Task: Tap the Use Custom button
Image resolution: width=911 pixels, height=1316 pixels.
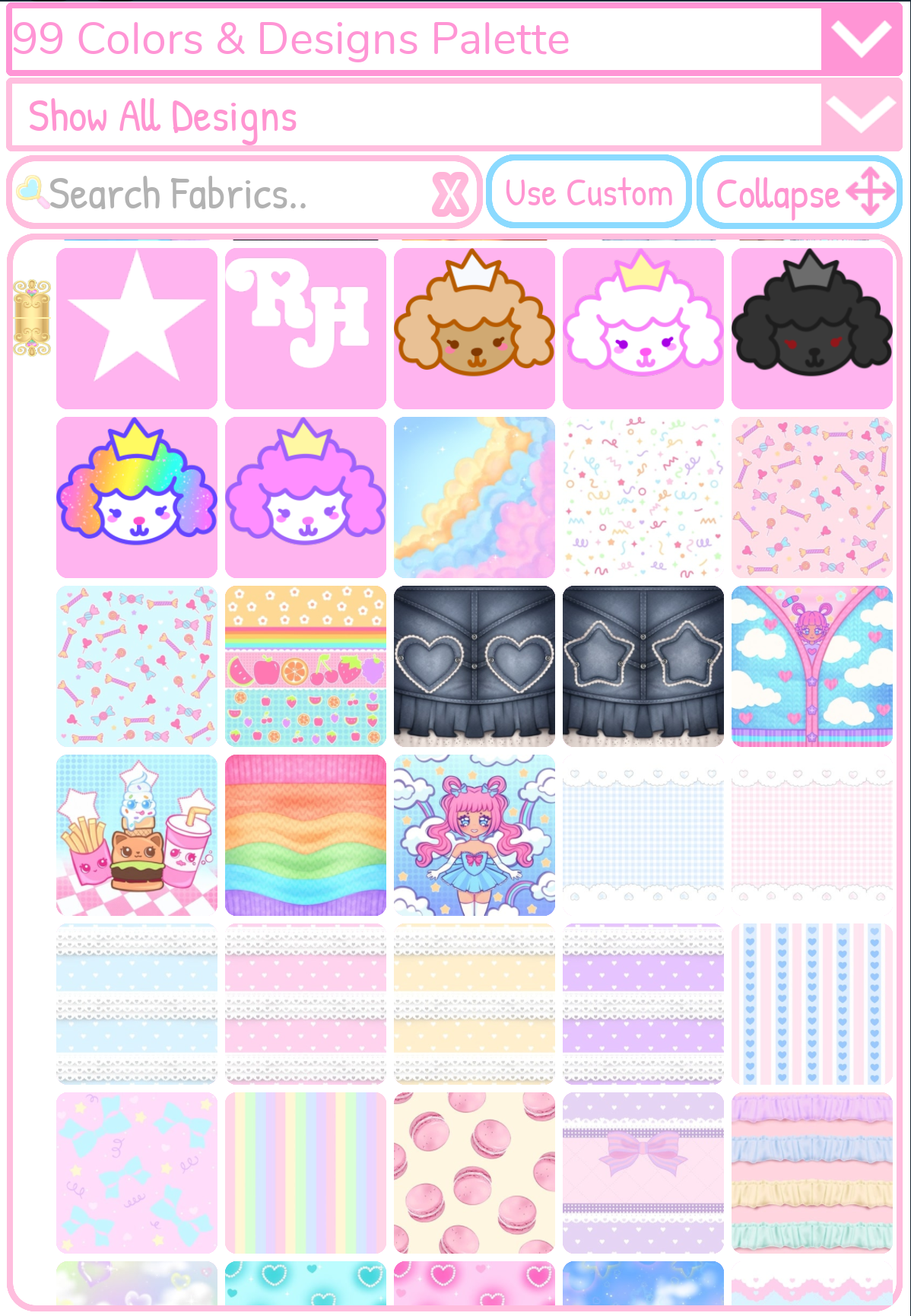Action: point(589,193)
